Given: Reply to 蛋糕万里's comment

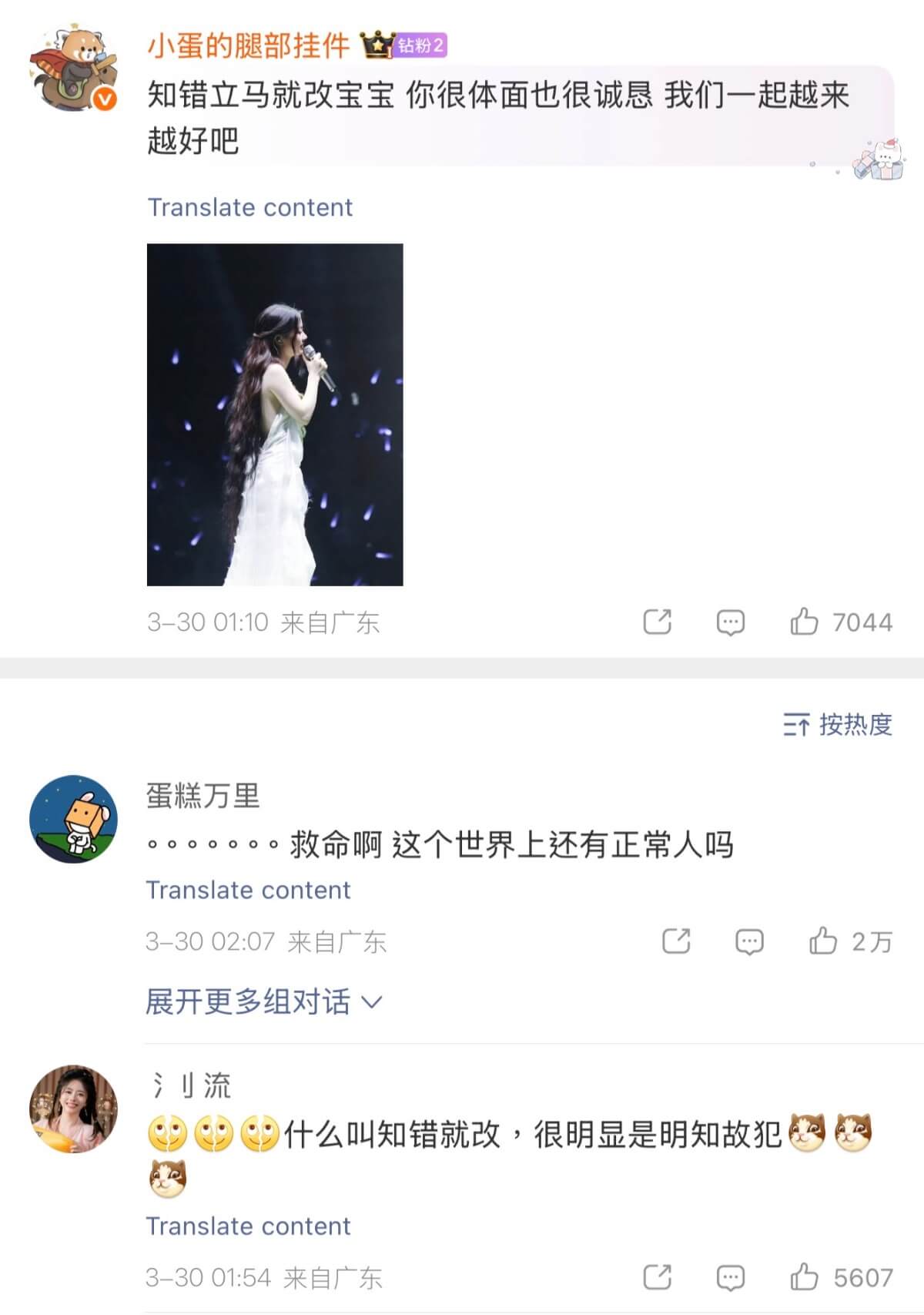Looking at the screenshot, I should [749, 941].
